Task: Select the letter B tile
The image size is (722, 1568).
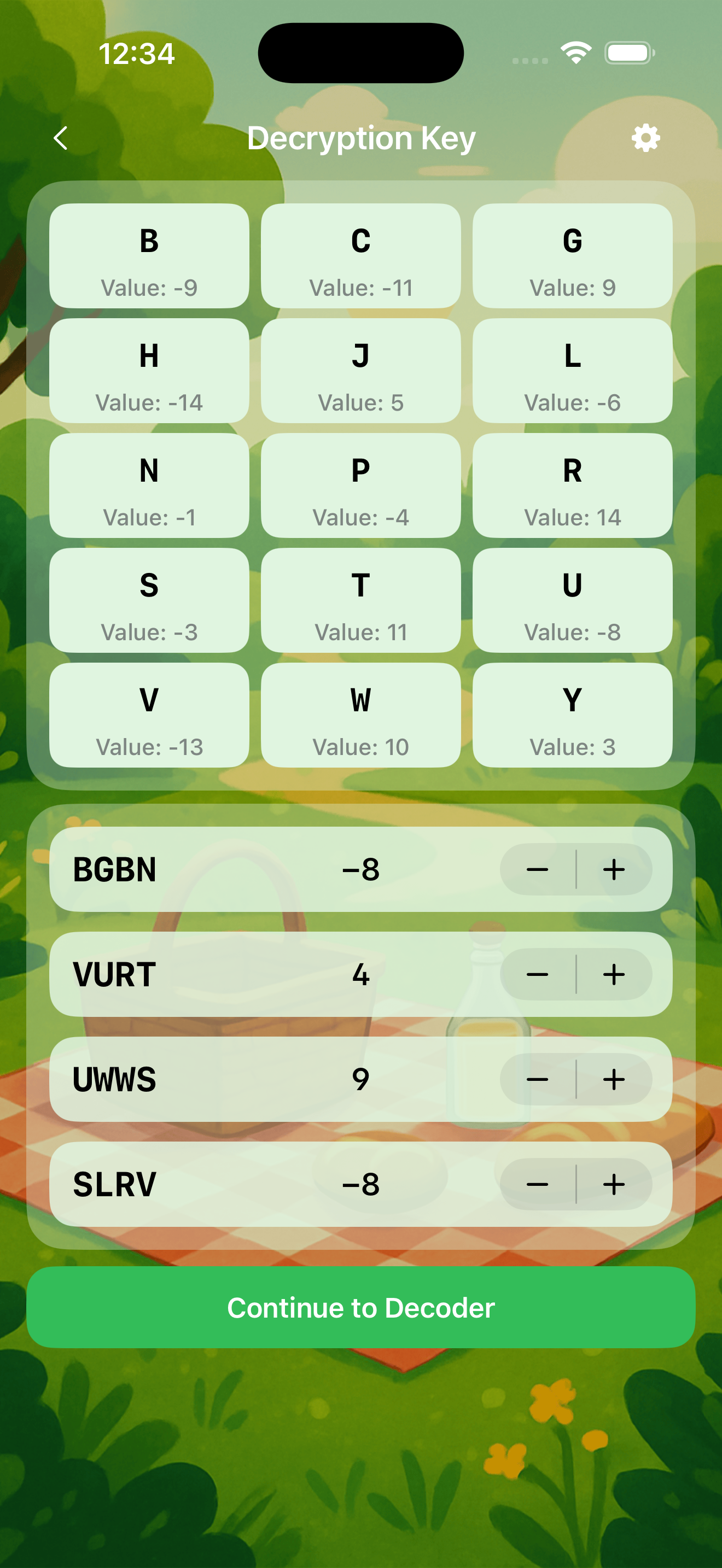Action: tap(149, 256)
